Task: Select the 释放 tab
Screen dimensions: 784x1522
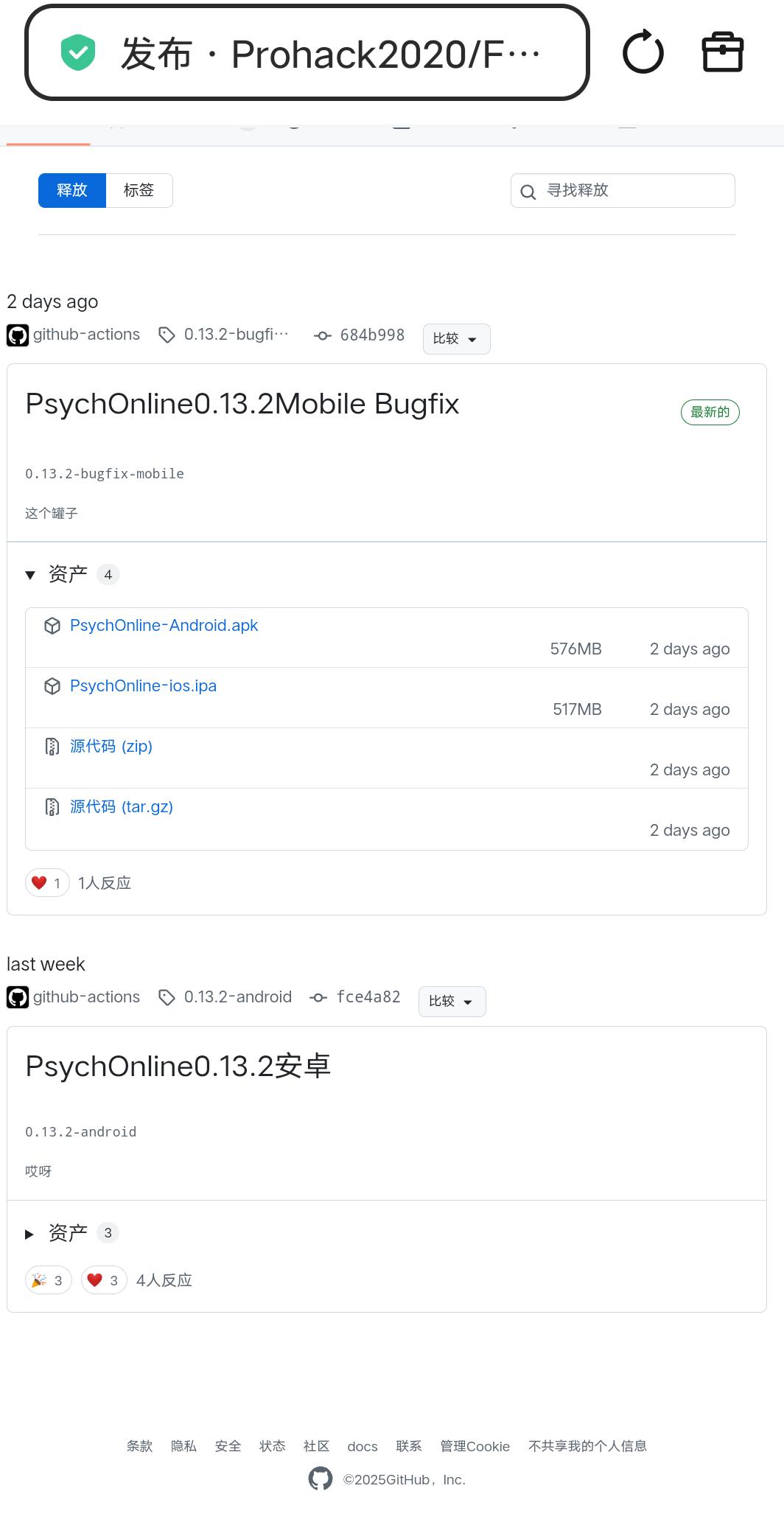Action: click(72, 190)
